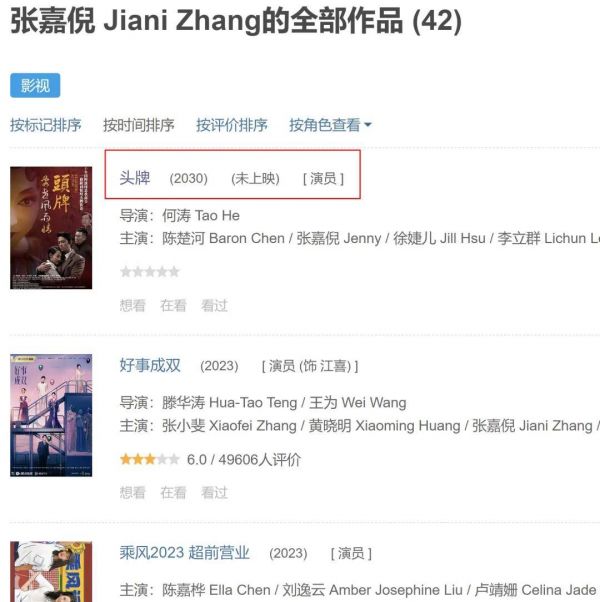Select the 影视 category tab
This screenshot has height=602, width=600.
35,86
